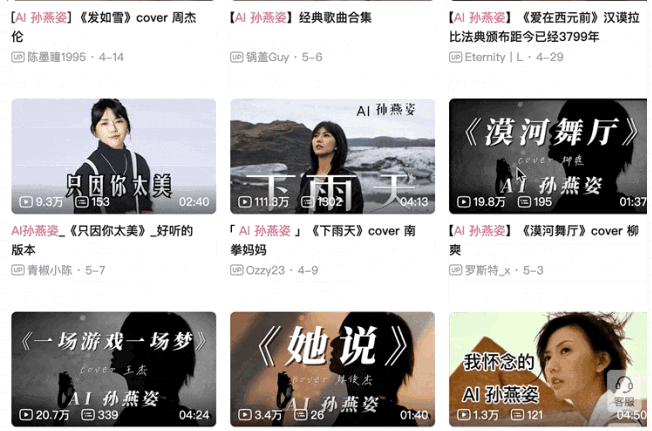Open the 一场游戏一场梦 video
The height and width of the screenshot is (431, 652).
[113, 368]
